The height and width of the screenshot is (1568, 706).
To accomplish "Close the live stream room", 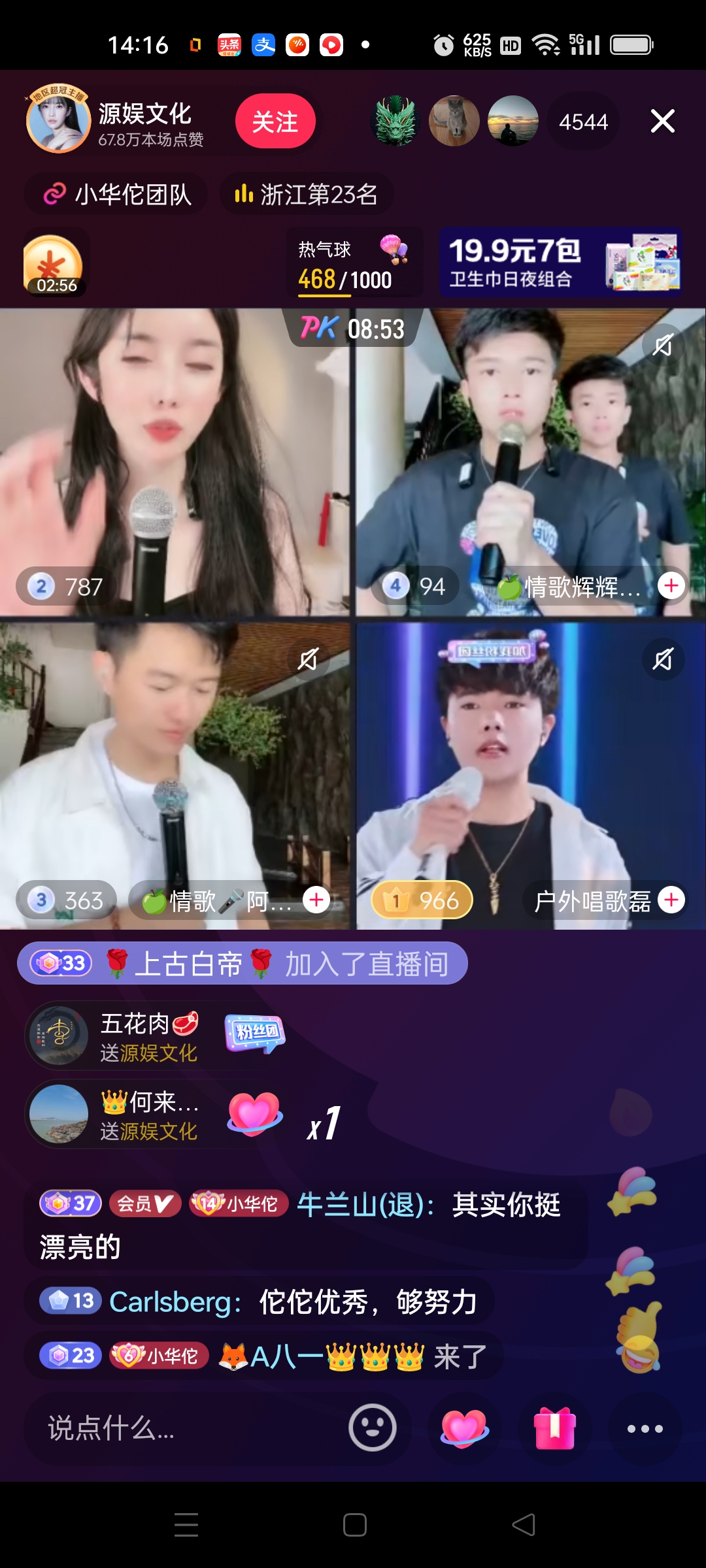I will click(662, 122).
